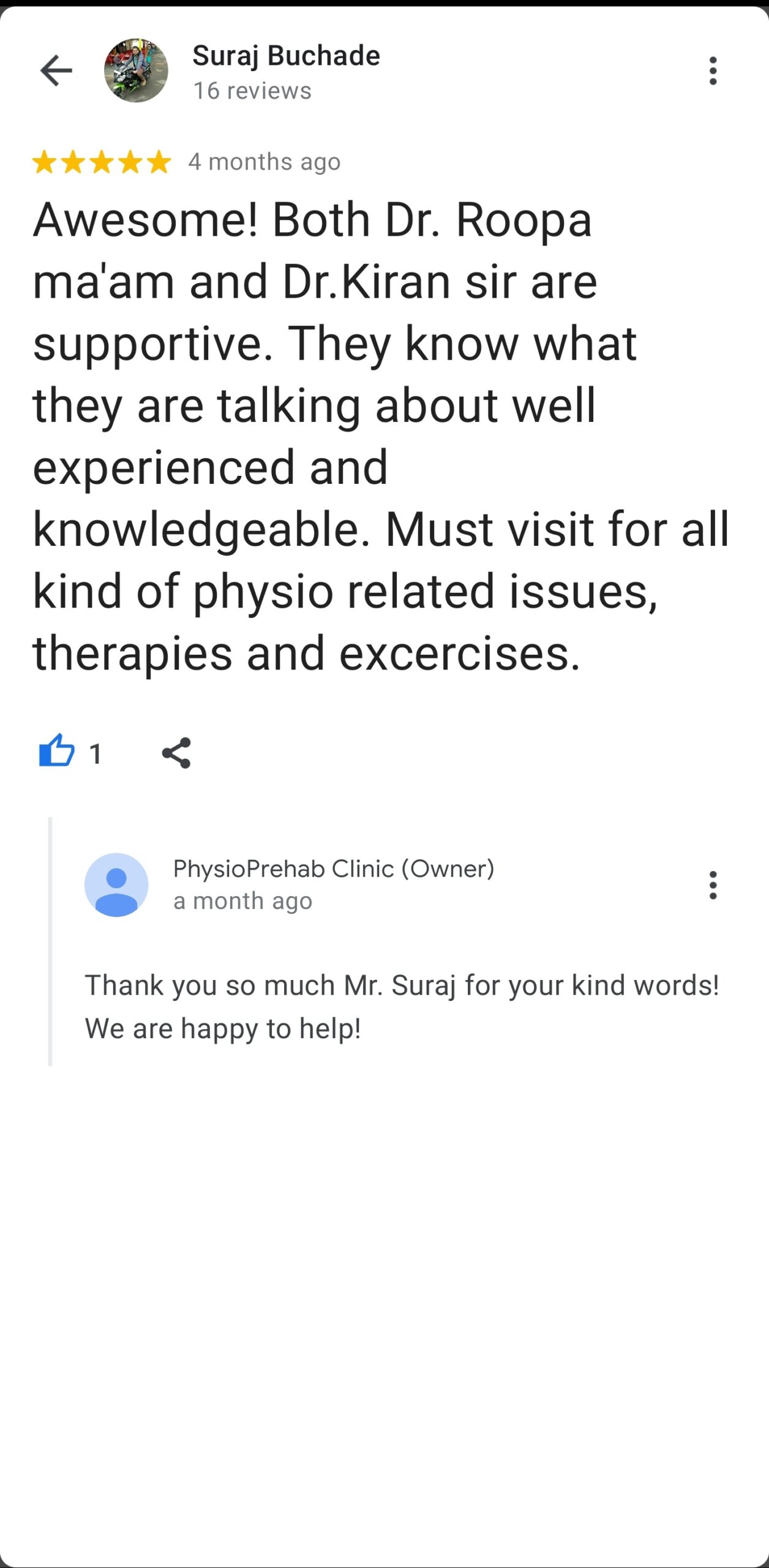Open overflow menu on PhysioPrehab Clinic's reply
The height and width of the screenshot is (1568, 769).
(x=713, y=885)
